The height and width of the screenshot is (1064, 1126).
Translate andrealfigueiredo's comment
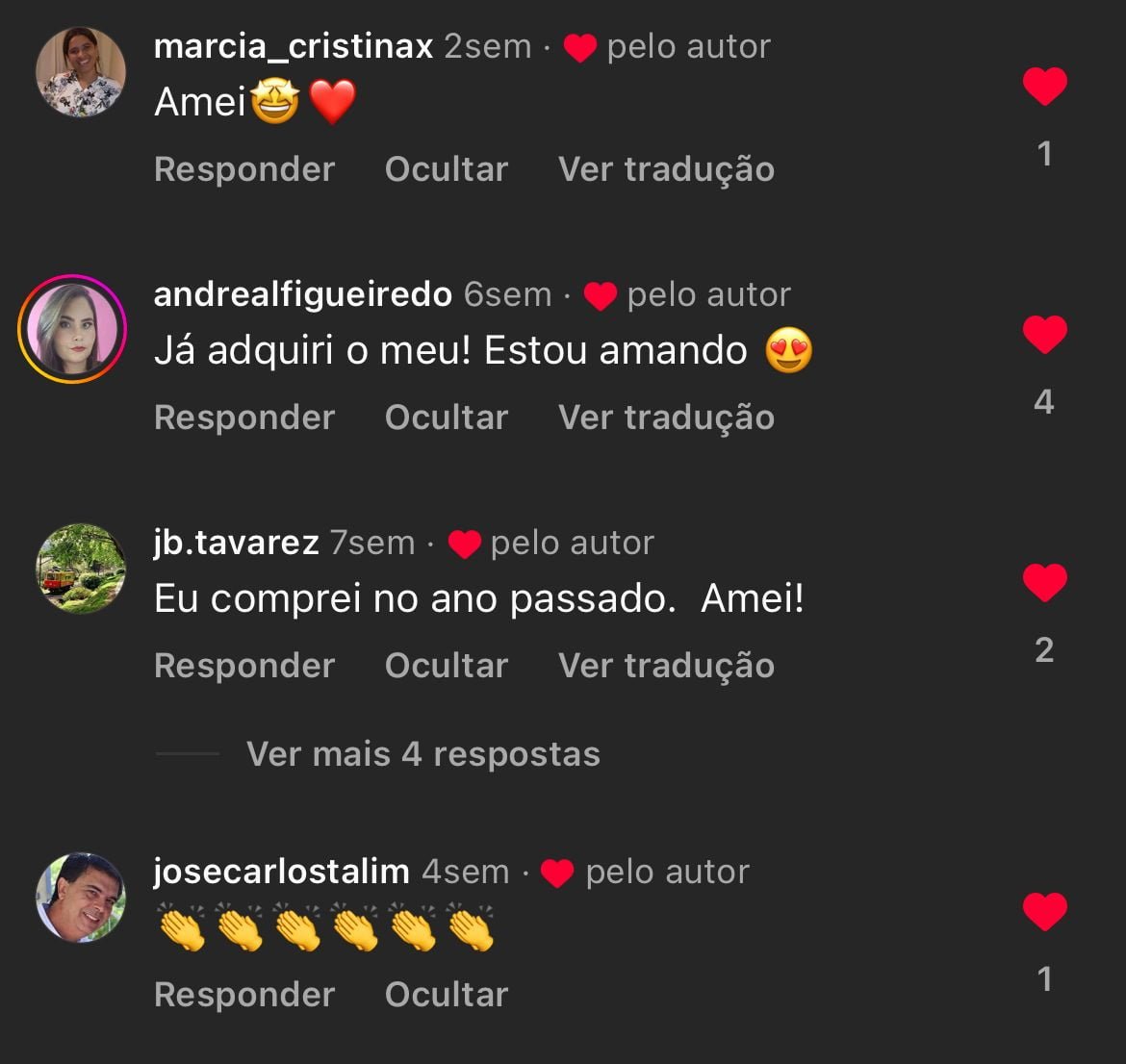[x=666, y=418]
